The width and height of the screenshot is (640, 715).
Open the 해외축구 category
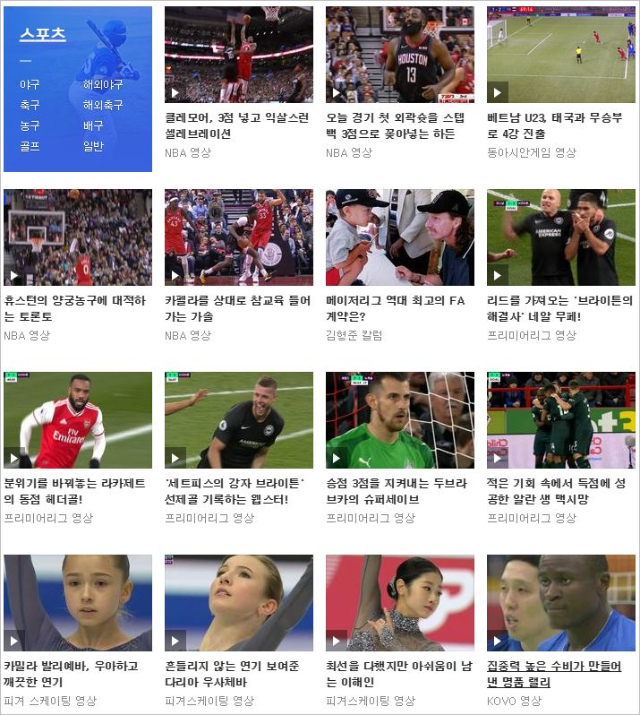[103, 105]
